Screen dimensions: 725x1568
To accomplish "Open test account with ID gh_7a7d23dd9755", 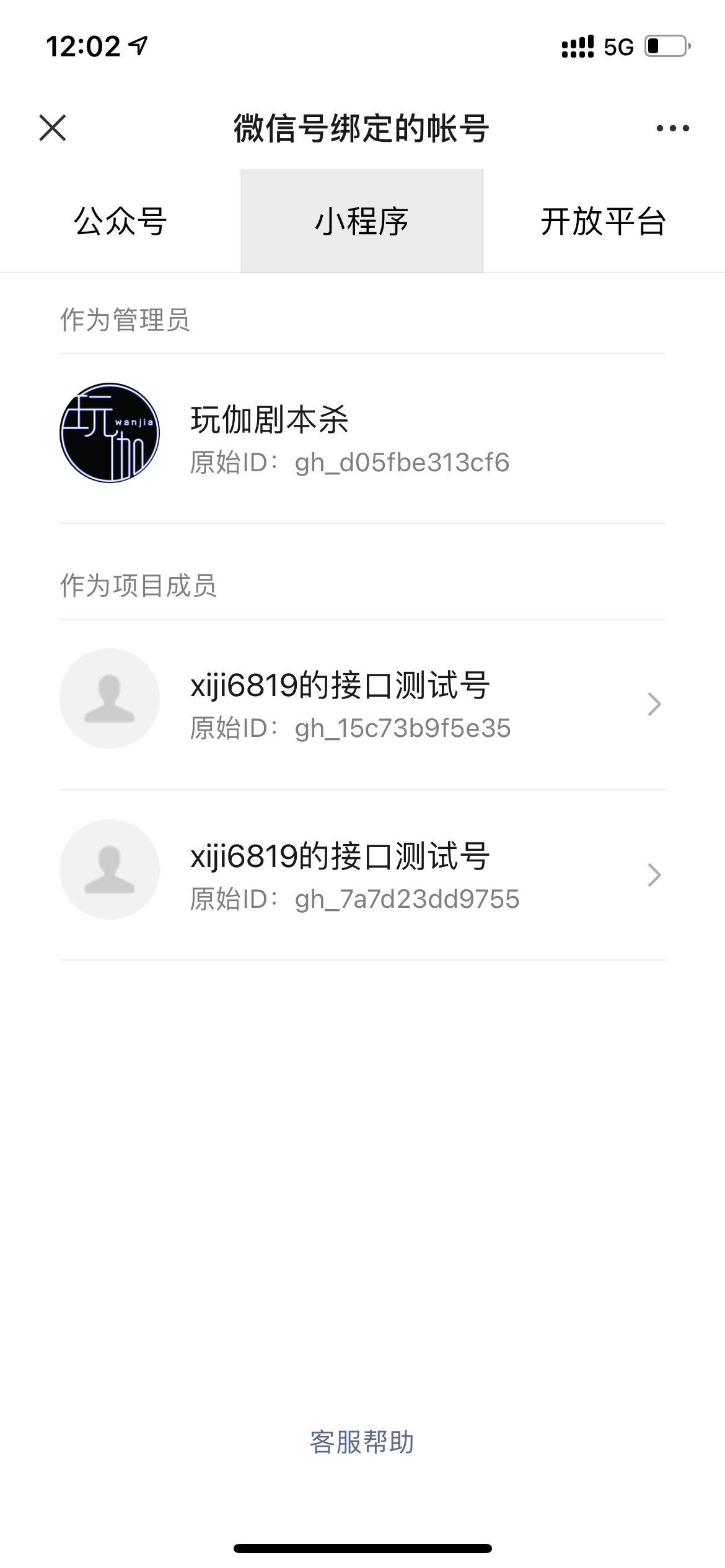I will (x=362, y=875).
